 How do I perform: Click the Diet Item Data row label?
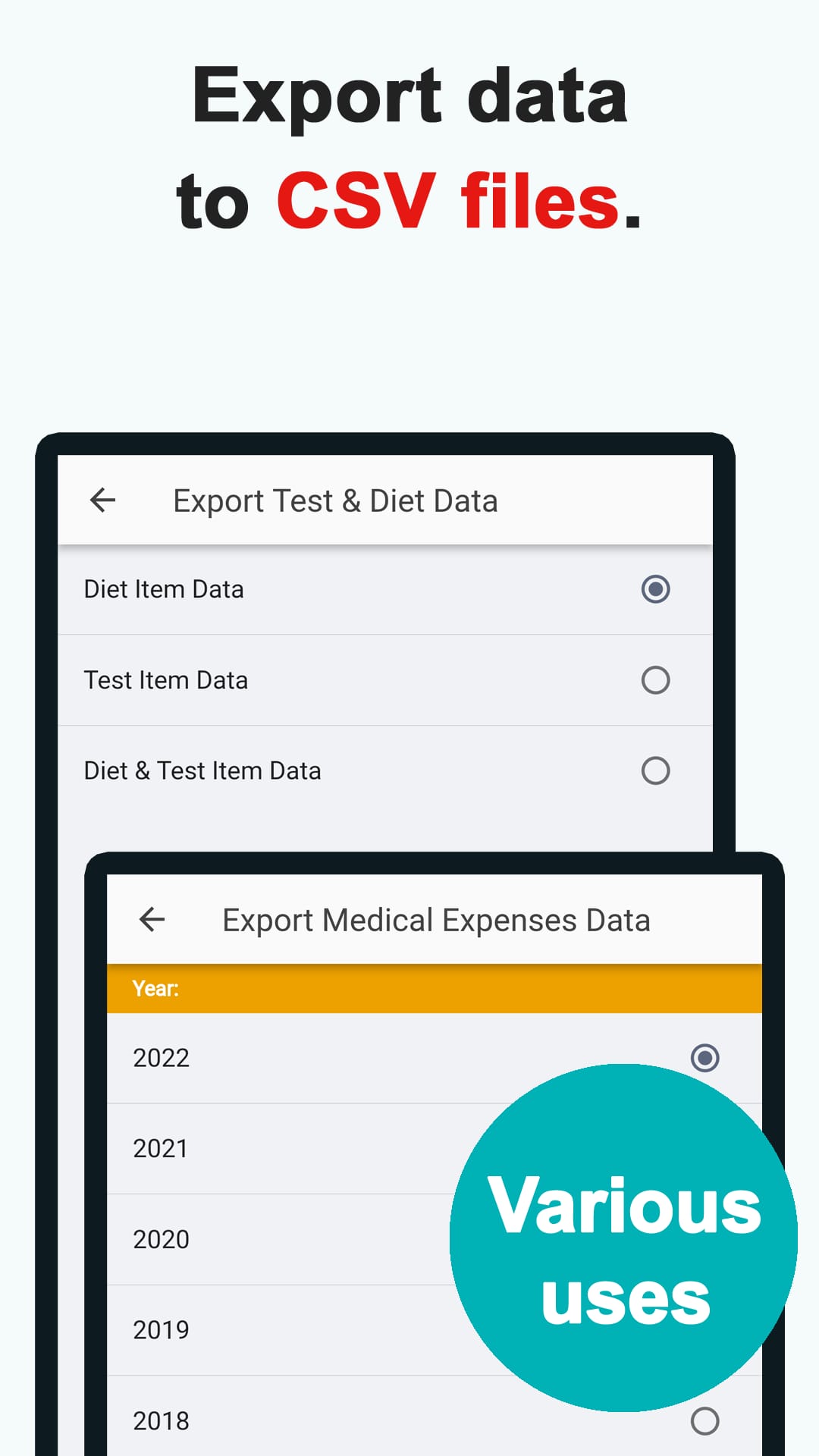(x=164, y=588)
